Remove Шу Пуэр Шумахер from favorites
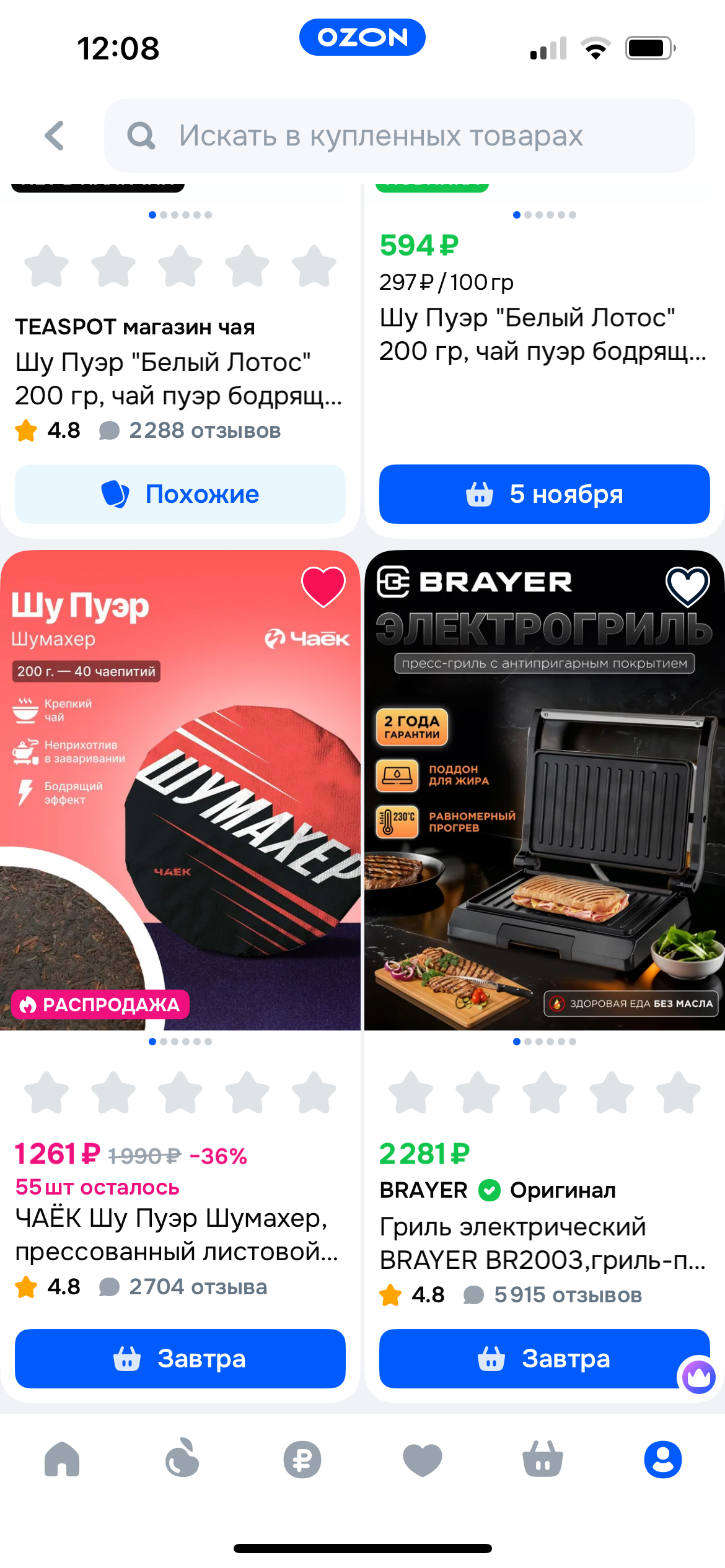 [x=323, y=586]
